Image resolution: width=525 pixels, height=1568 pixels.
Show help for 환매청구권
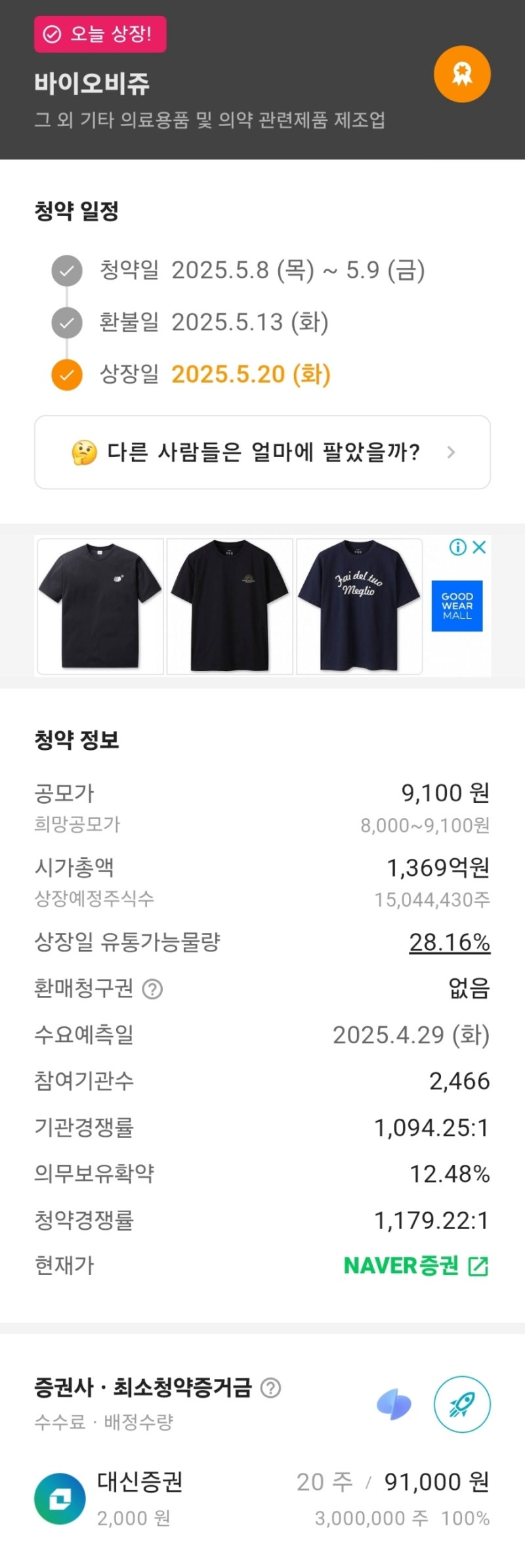point(152,989)
